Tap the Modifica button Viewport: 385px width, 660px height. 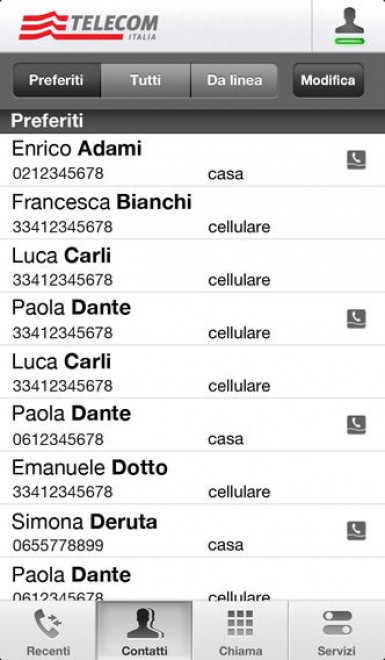[x=328, y=80]
